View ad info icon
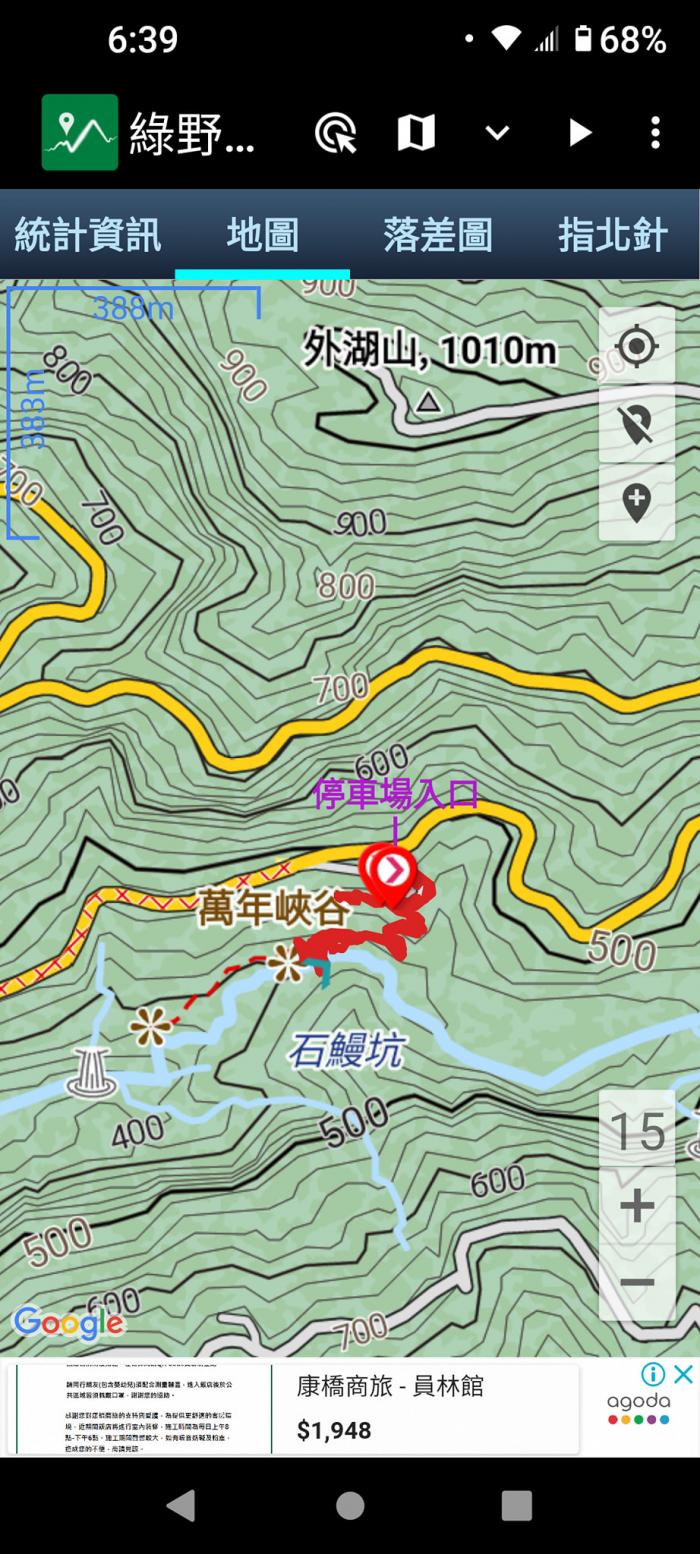The height and width of the screenshot is (1554, 700). click(652, 1374)
